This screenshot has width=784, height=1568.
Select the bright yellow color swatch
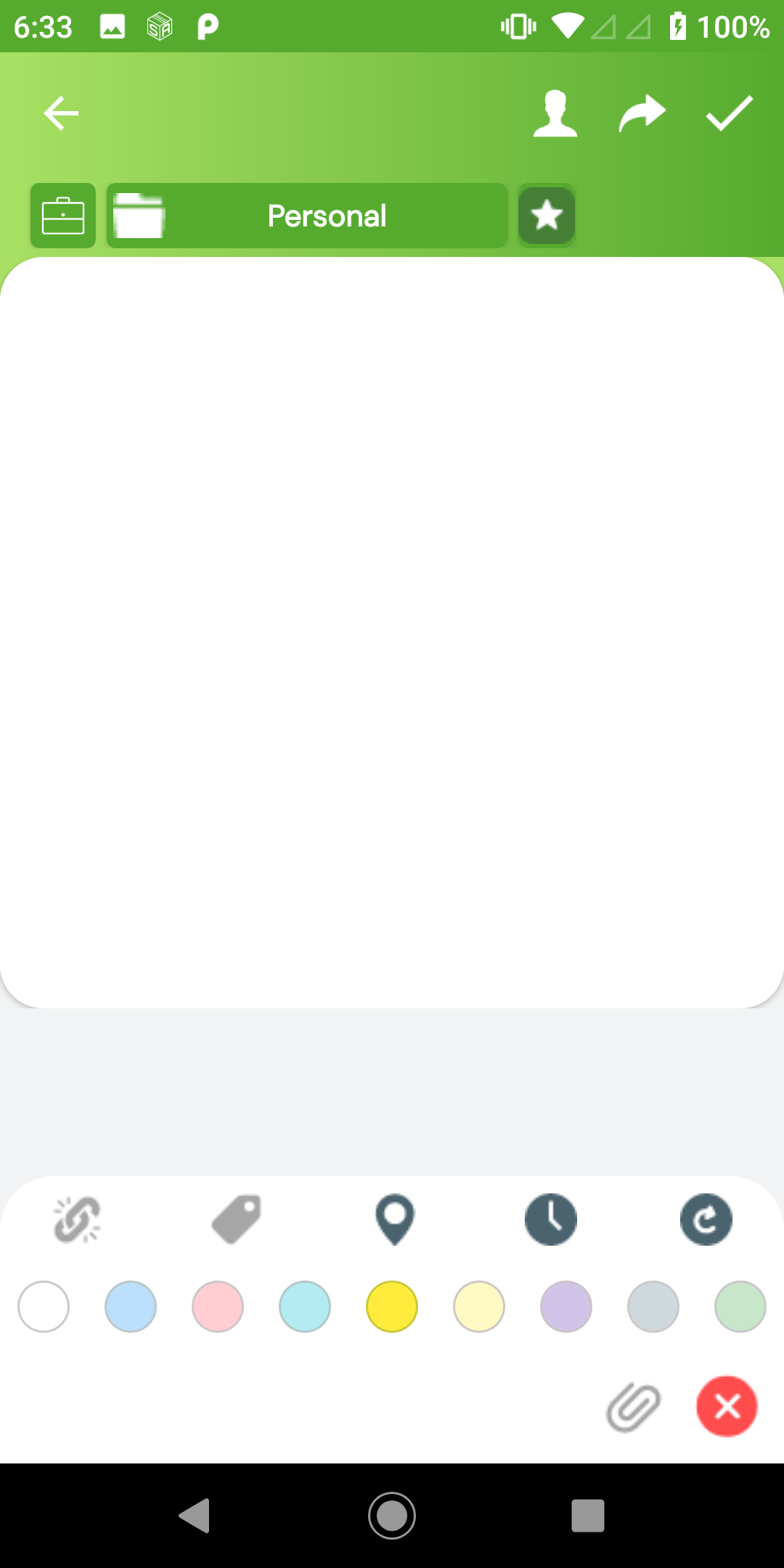pyautogui.click(x=392, y=1307)
